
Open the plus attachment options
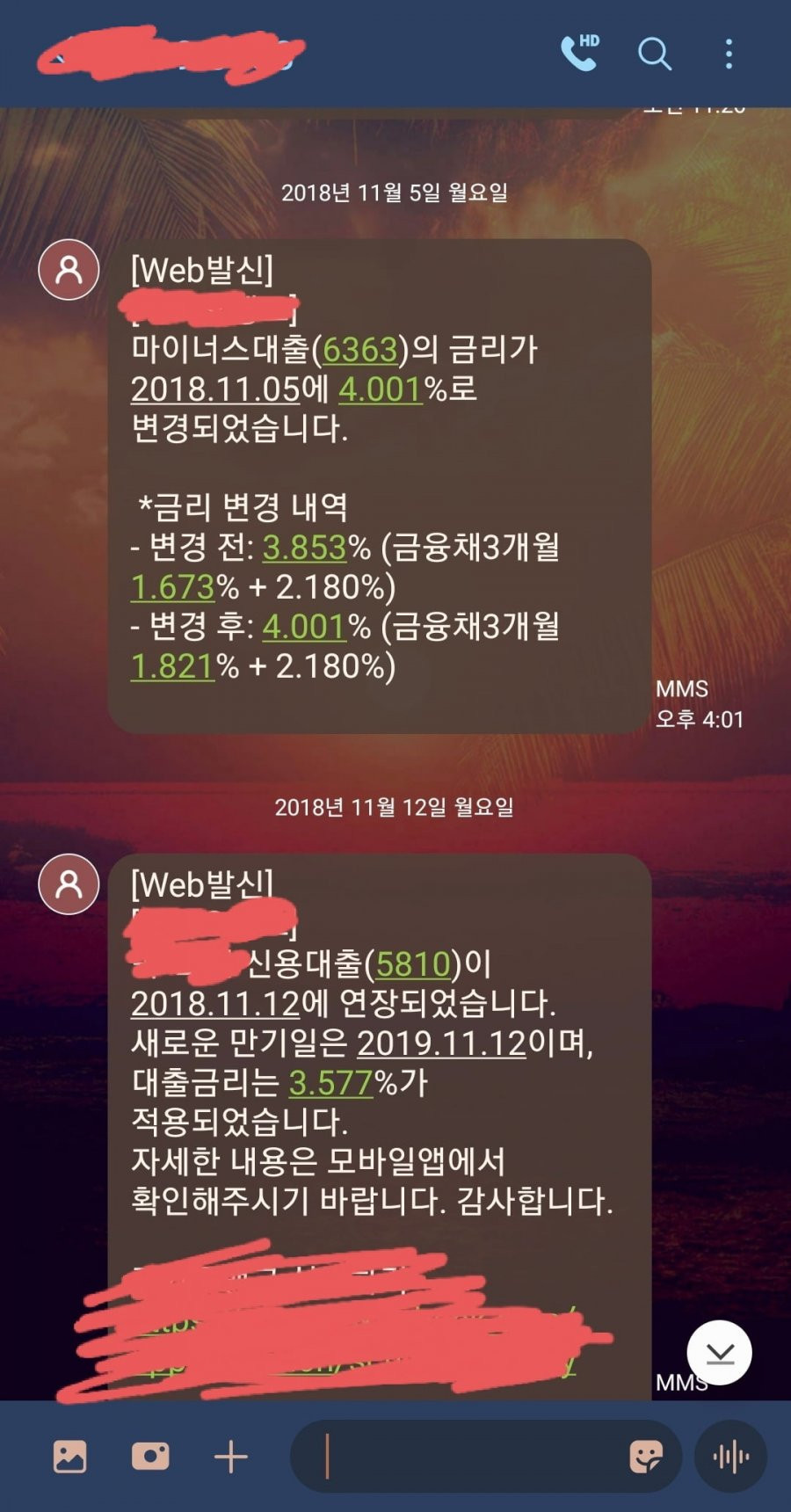pos(231,1457)
